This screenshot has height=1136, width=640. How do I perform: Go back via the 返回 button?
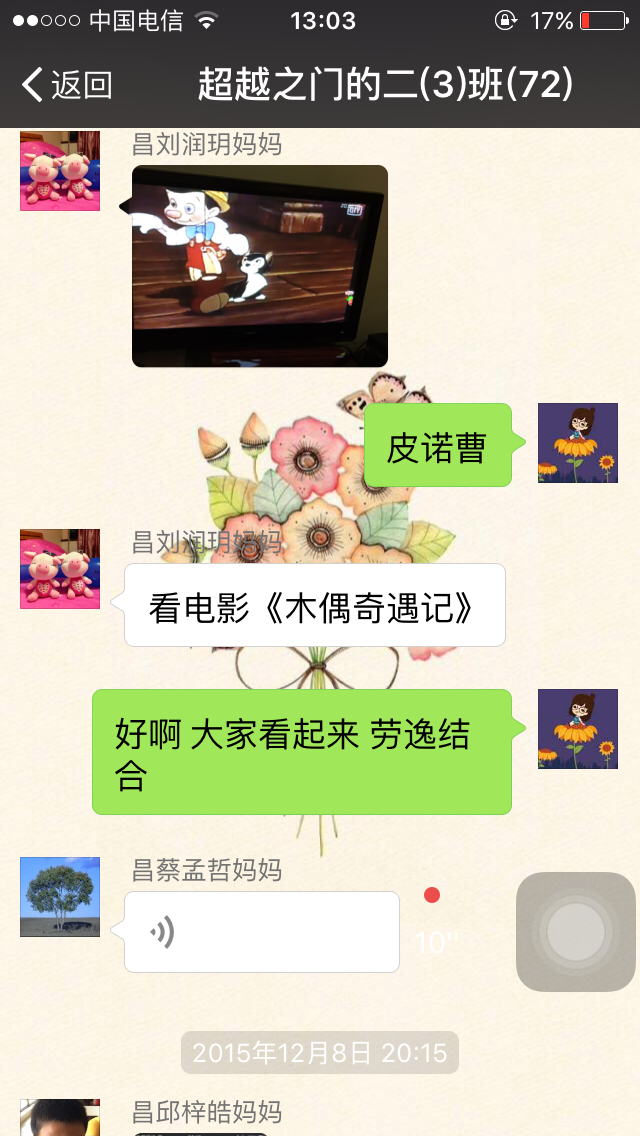67,85
